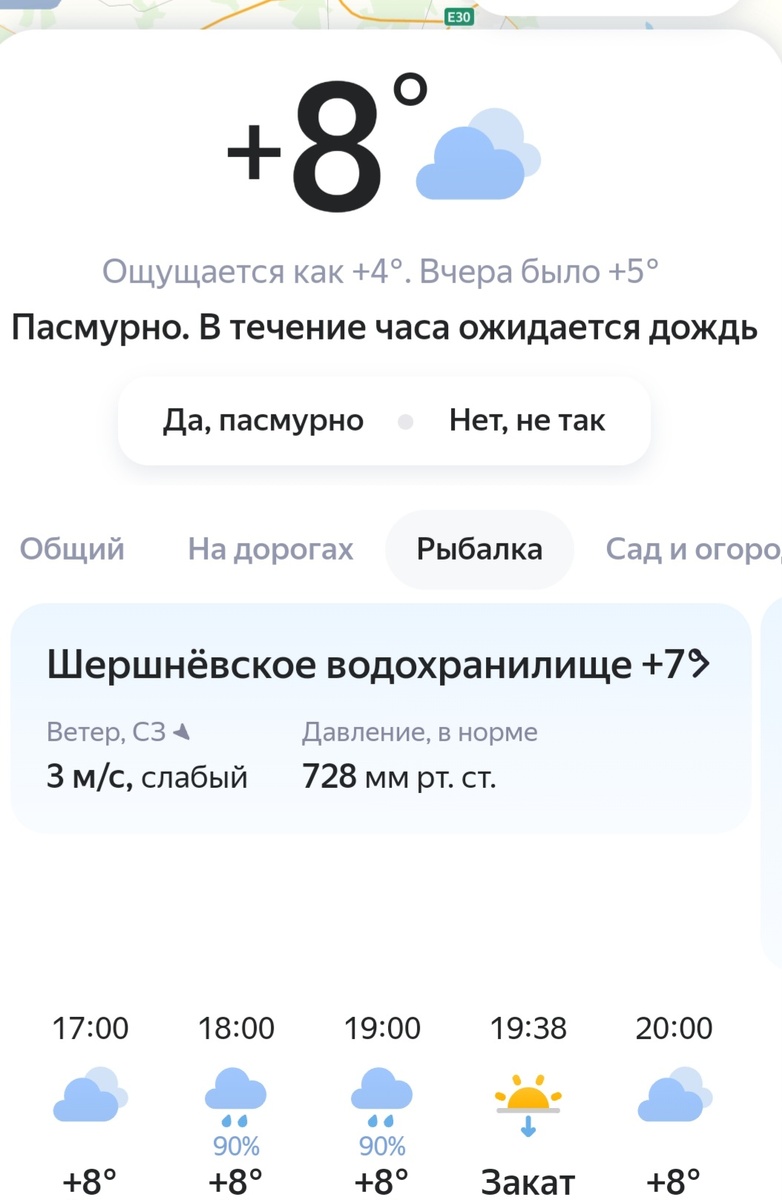Open hourly detail for 19:00
This screenshot has width=782, height=1200.
pyautogui.click(x=380, y=1100)
